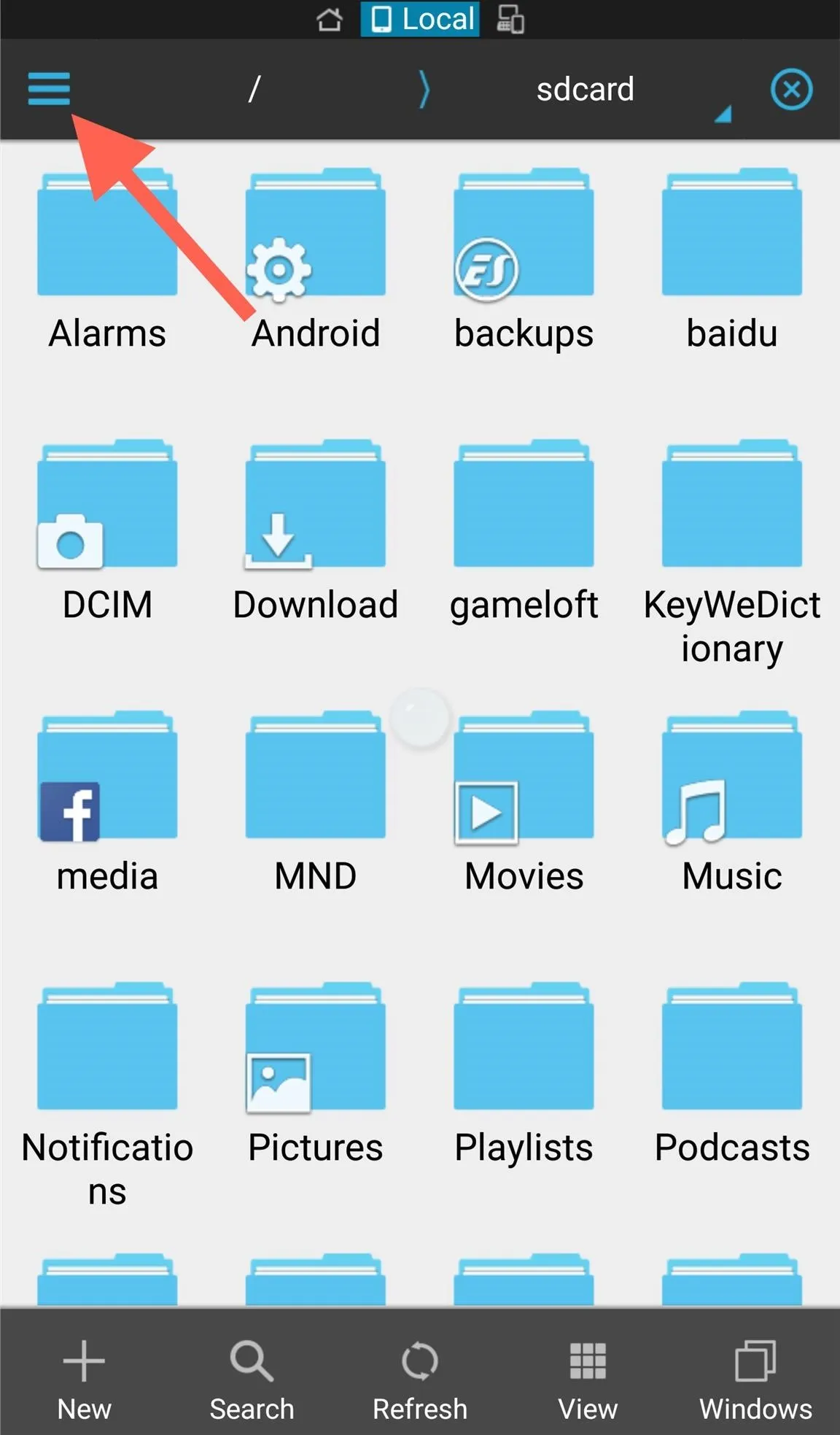
Task: Close the current window with X icon
Action: click(x=791, y=90)
